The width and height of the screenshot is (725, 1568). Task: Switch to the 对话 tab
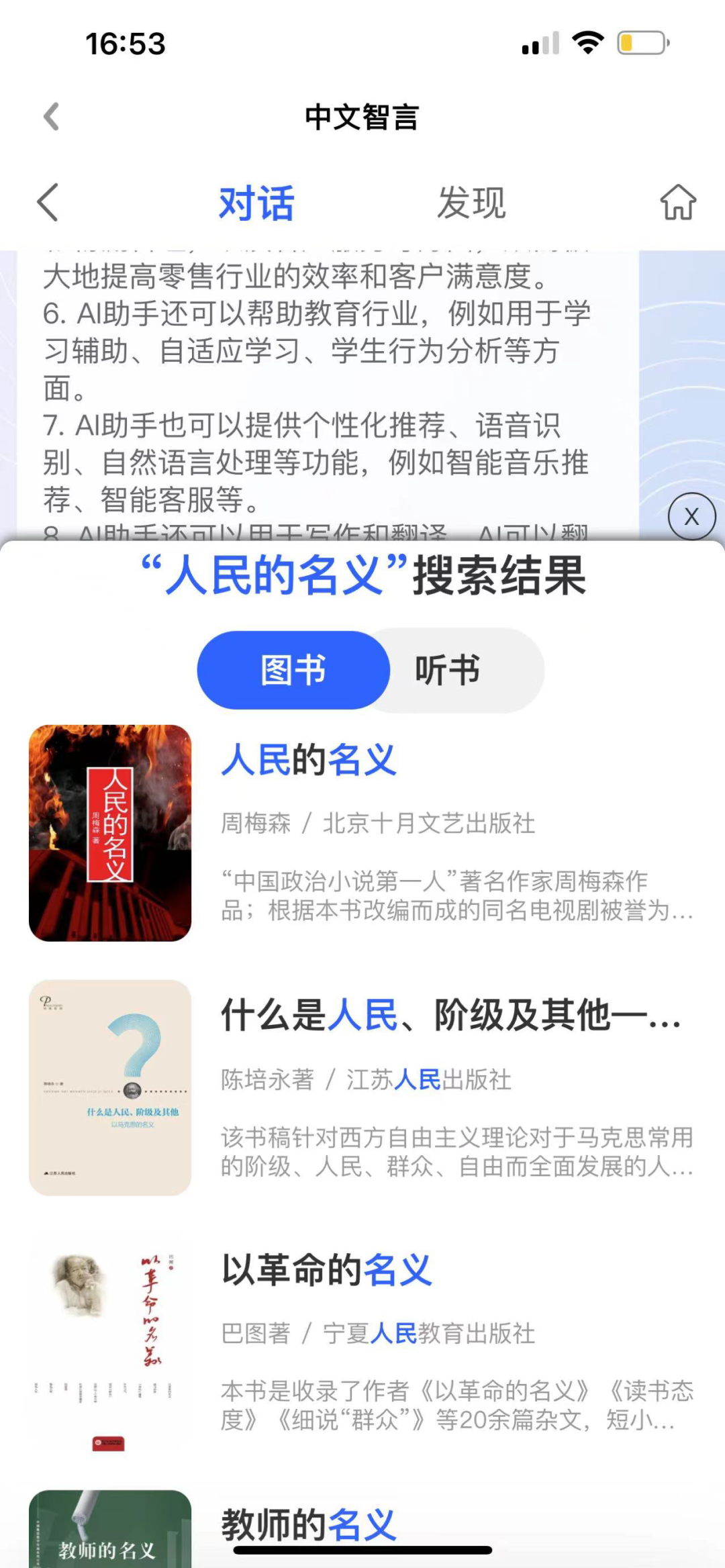(256, 203)
